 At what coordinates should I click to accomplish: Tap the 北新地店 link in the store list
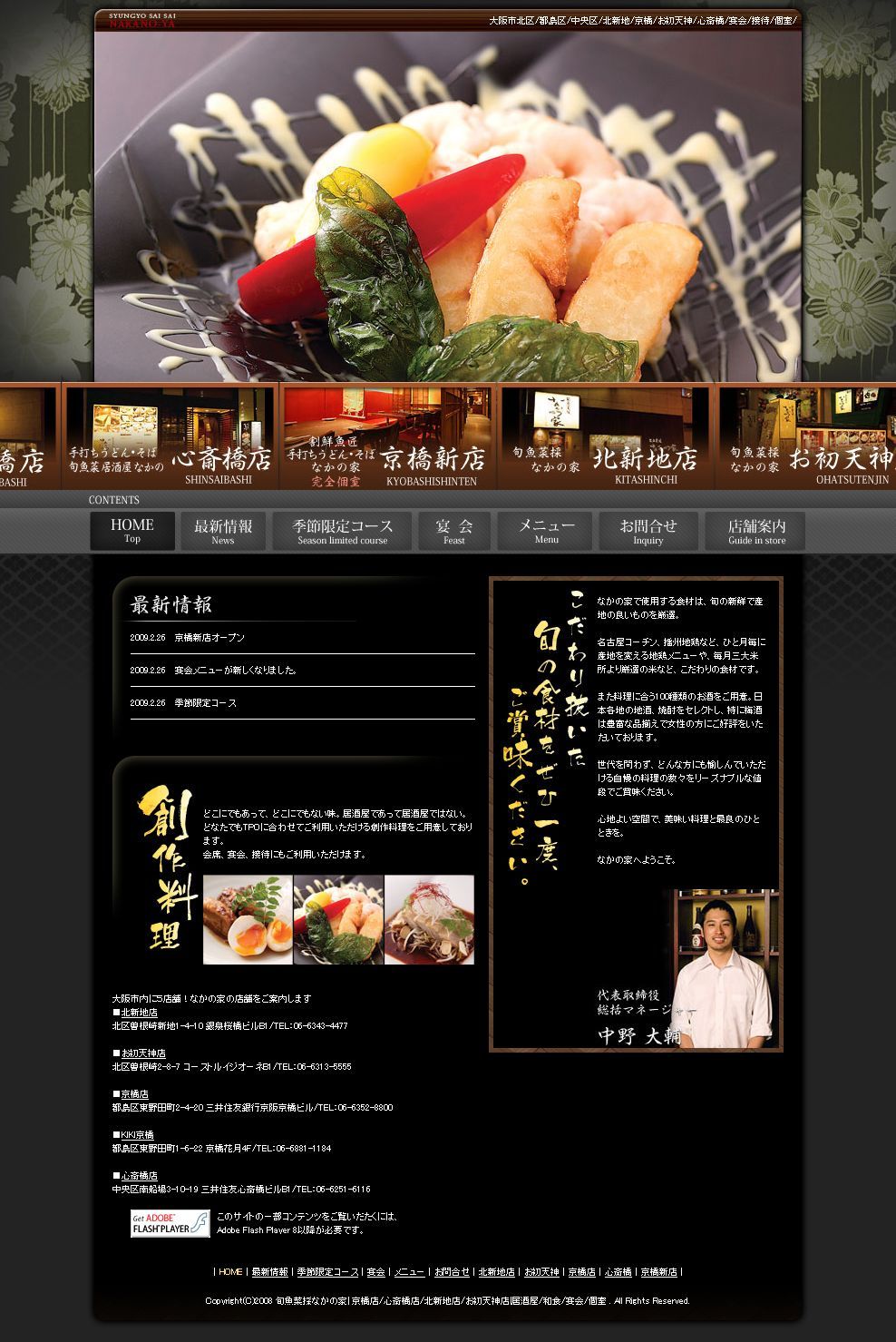139,1013
